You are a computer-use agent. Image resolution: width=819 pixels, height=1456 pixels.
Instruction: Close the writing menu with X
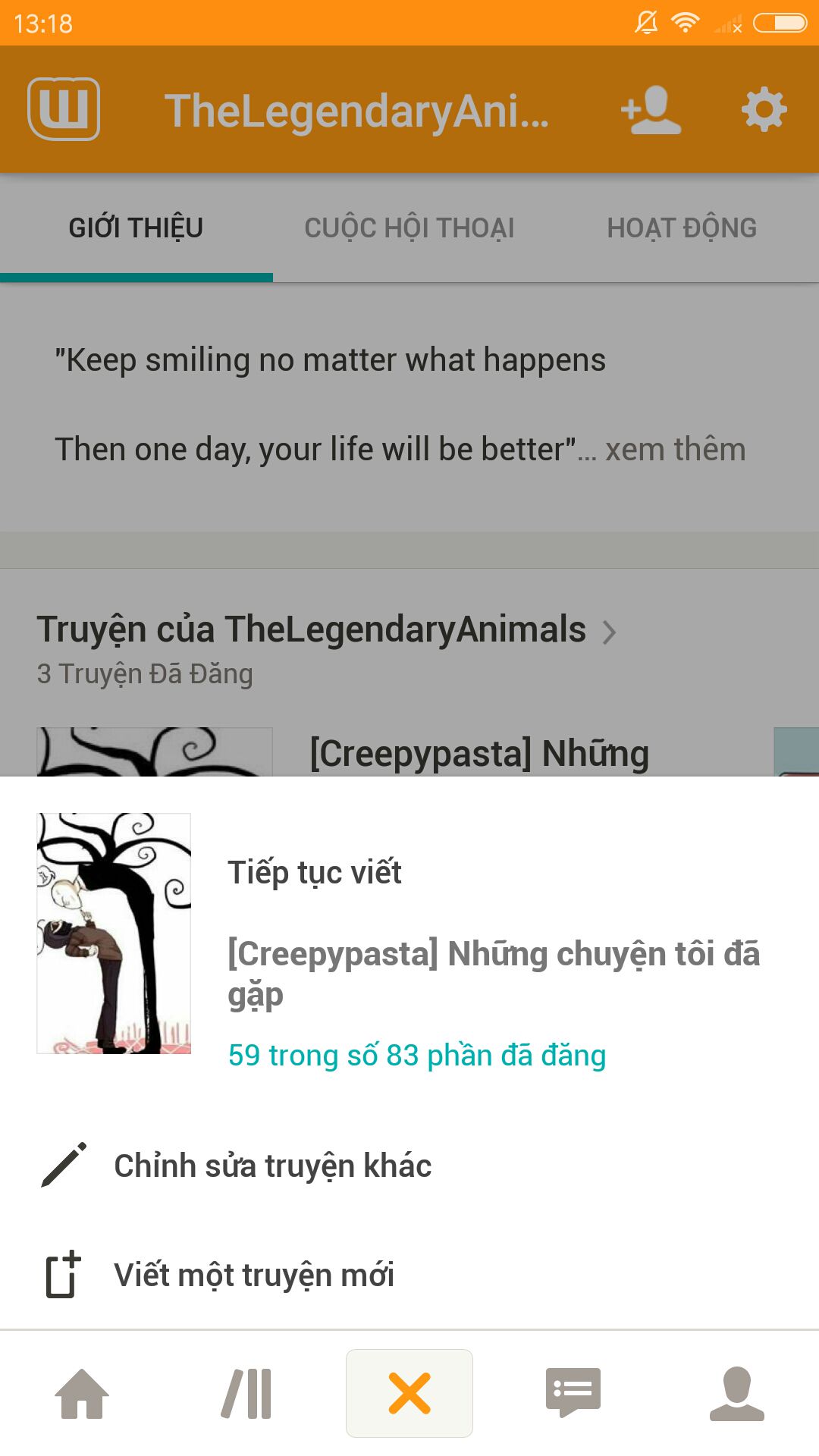409,1393
